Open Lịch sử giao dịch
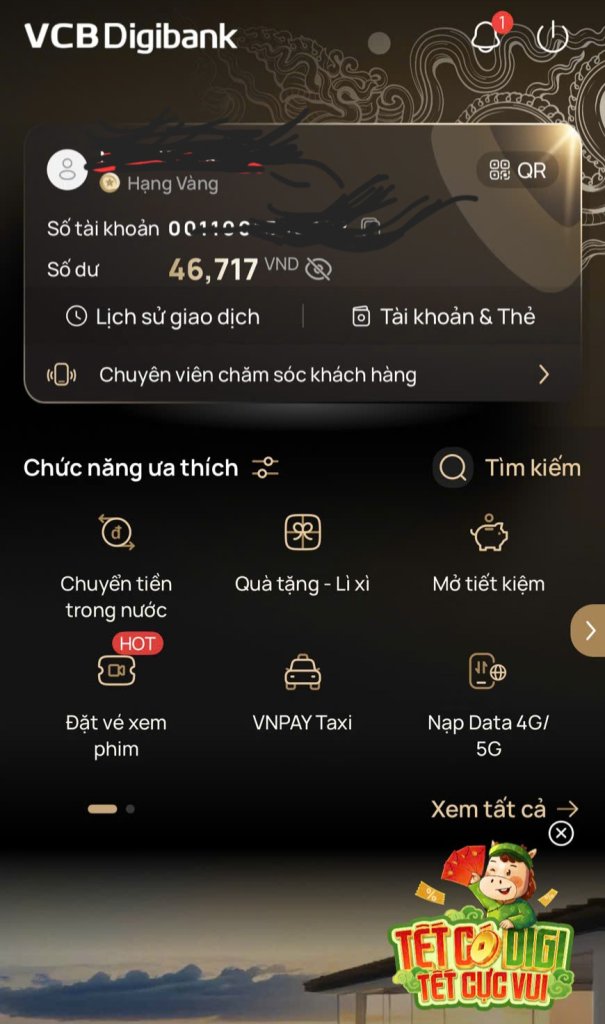Image resolution: width=605 pixels, height=1024 pixels. (163, 317)
